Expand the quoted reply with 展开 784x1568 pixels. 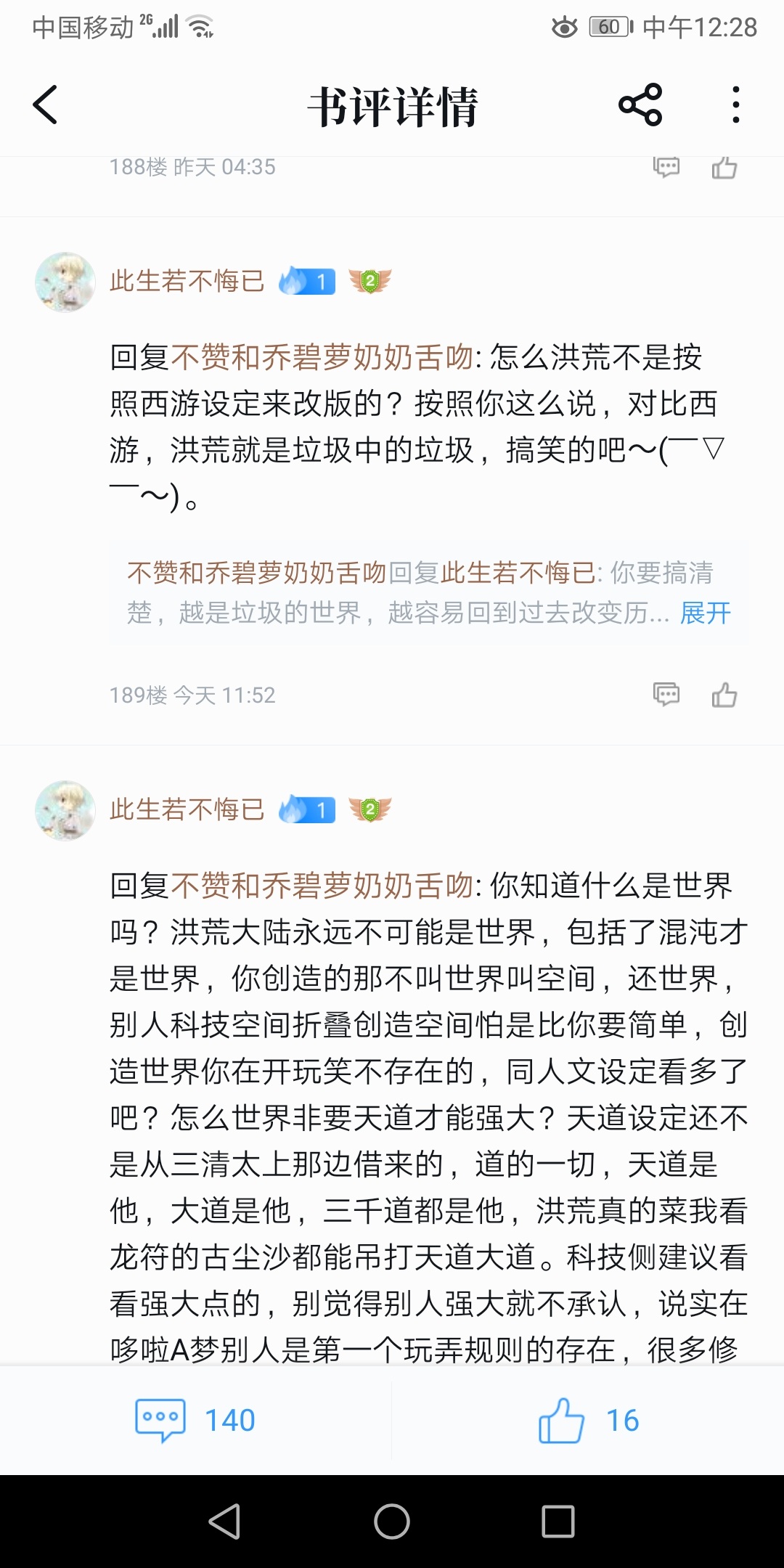click(705, 613)
